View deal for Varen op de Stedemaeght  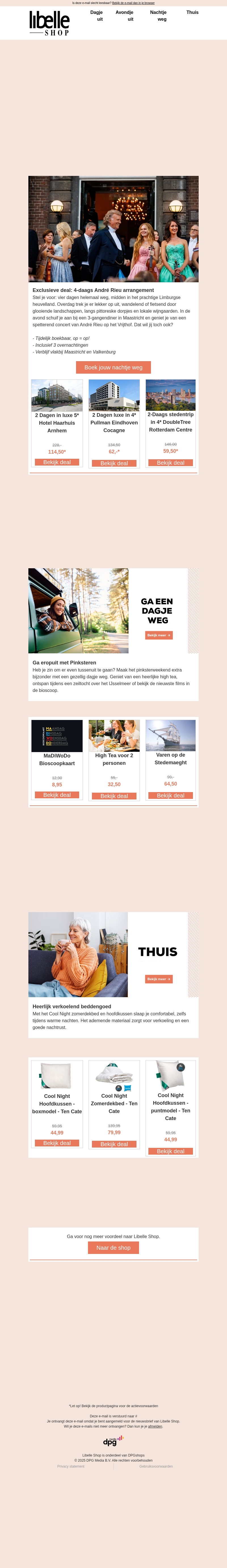[171, 795]
